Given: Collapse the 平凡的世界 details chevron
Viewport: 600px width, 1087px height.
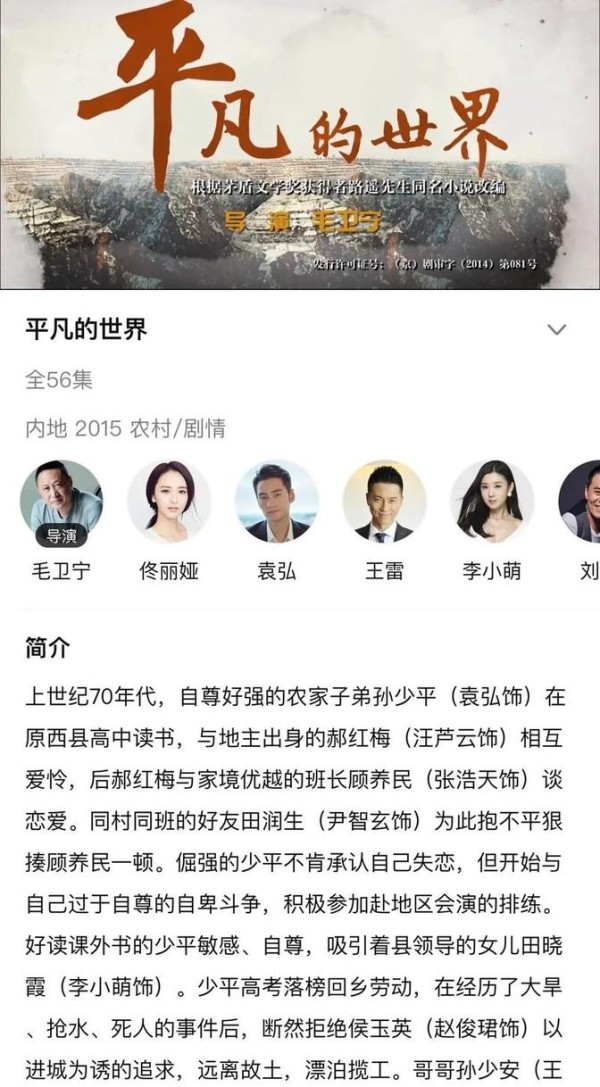Looking at the screenshot, I should 556,330.
